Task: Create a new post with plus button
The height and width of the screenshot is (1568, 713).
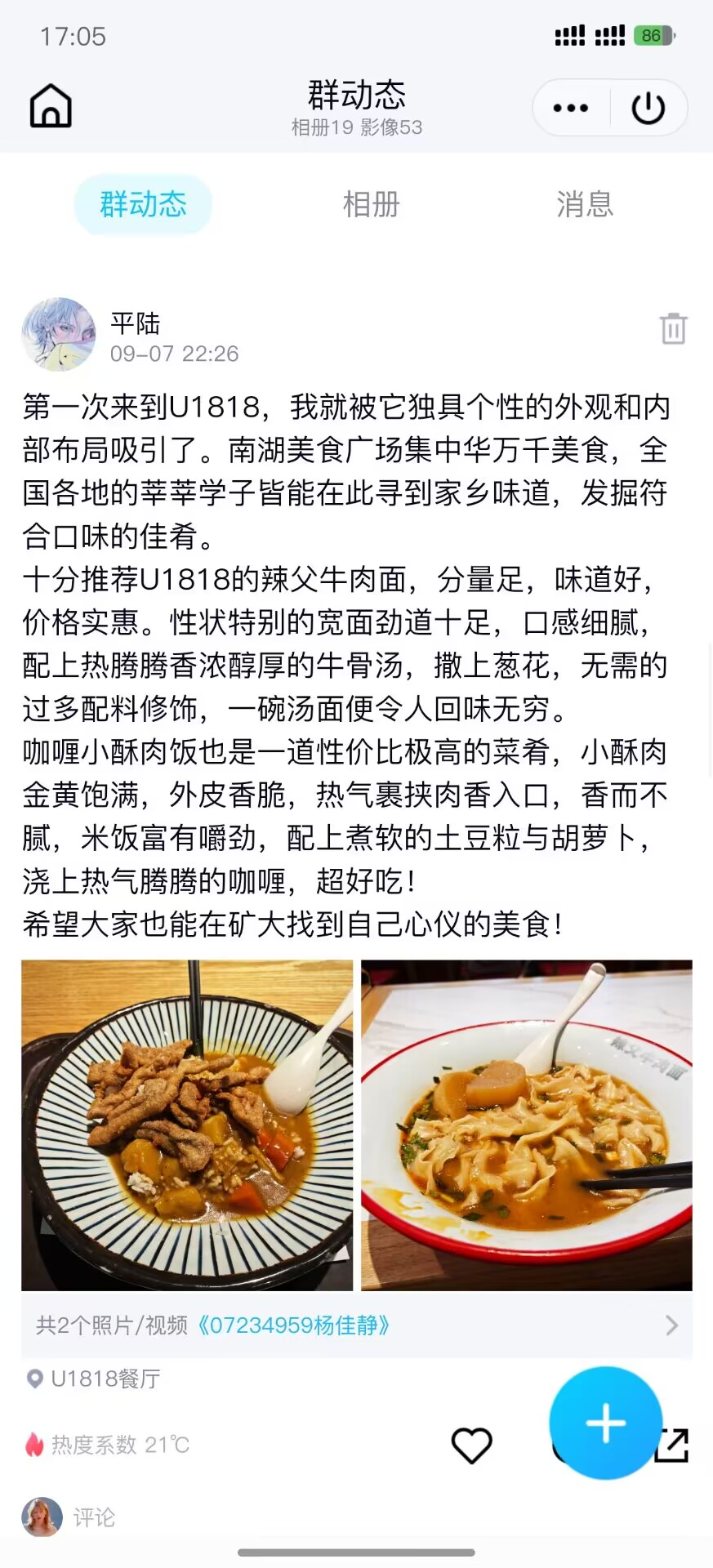Action: click(605, 1423)
